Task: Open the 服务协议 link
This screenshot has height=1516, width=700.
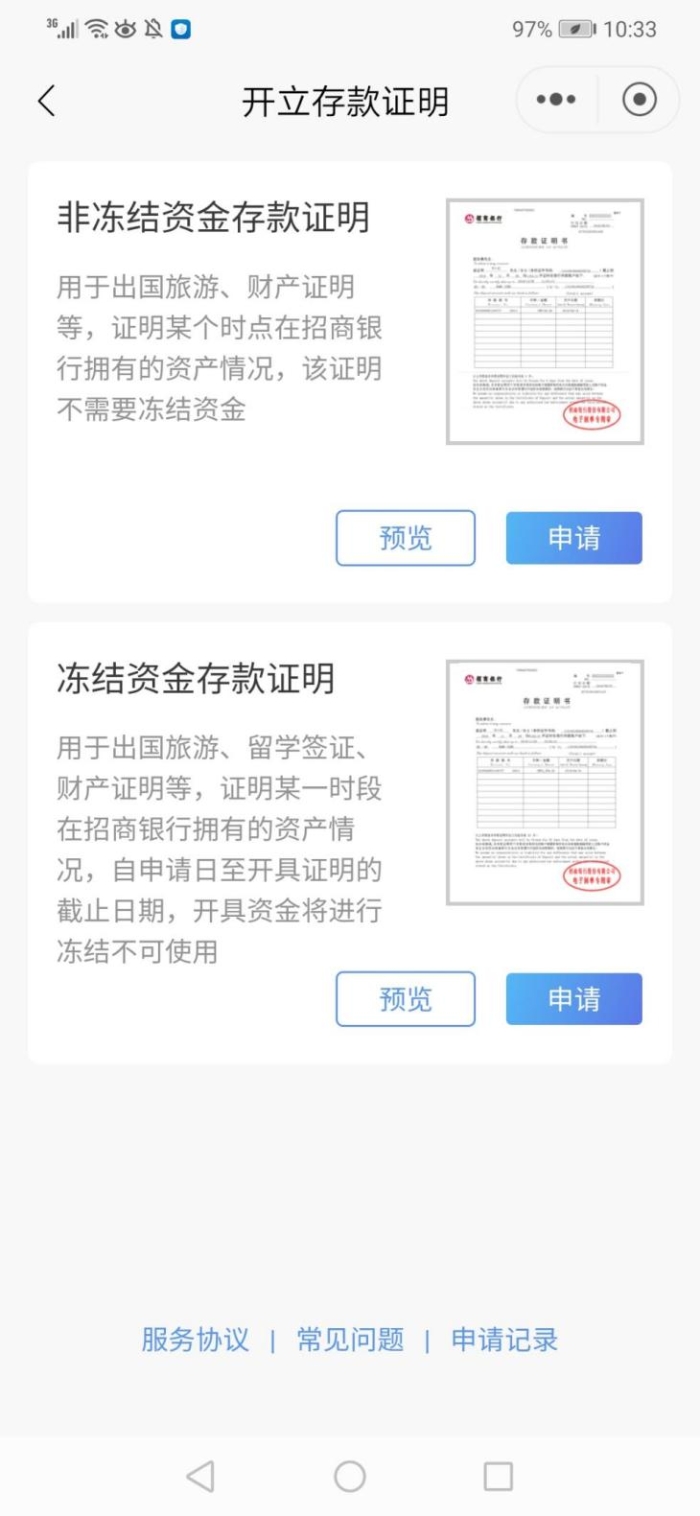Action: 195,1340
